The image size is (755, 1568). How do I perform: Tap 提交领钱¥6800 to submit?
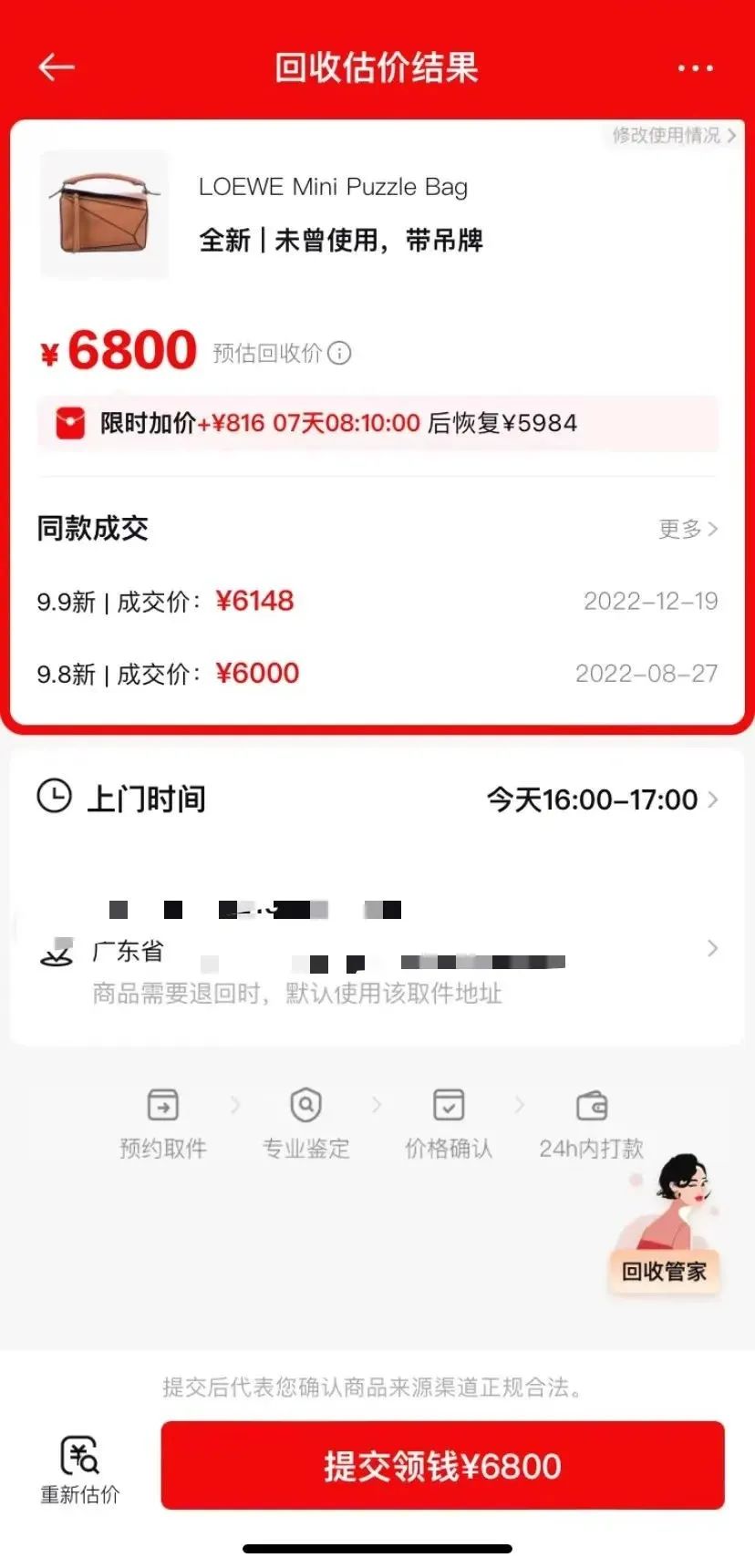[x=440, y=1465]
